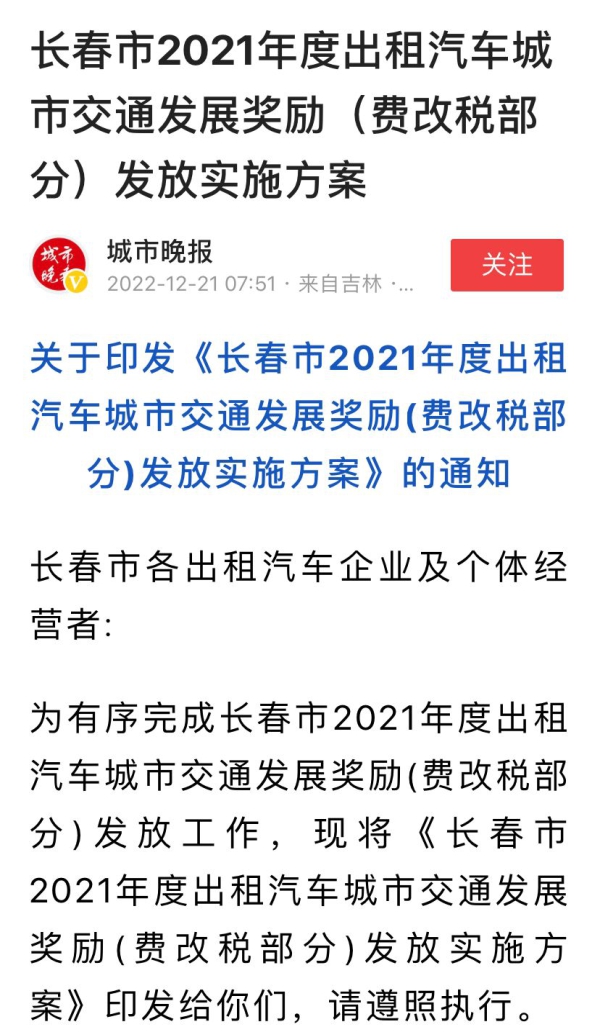Open the 城市晚报 profile avatar
The width and height of the screenshot is (600, 1032).
pos(59,266)
